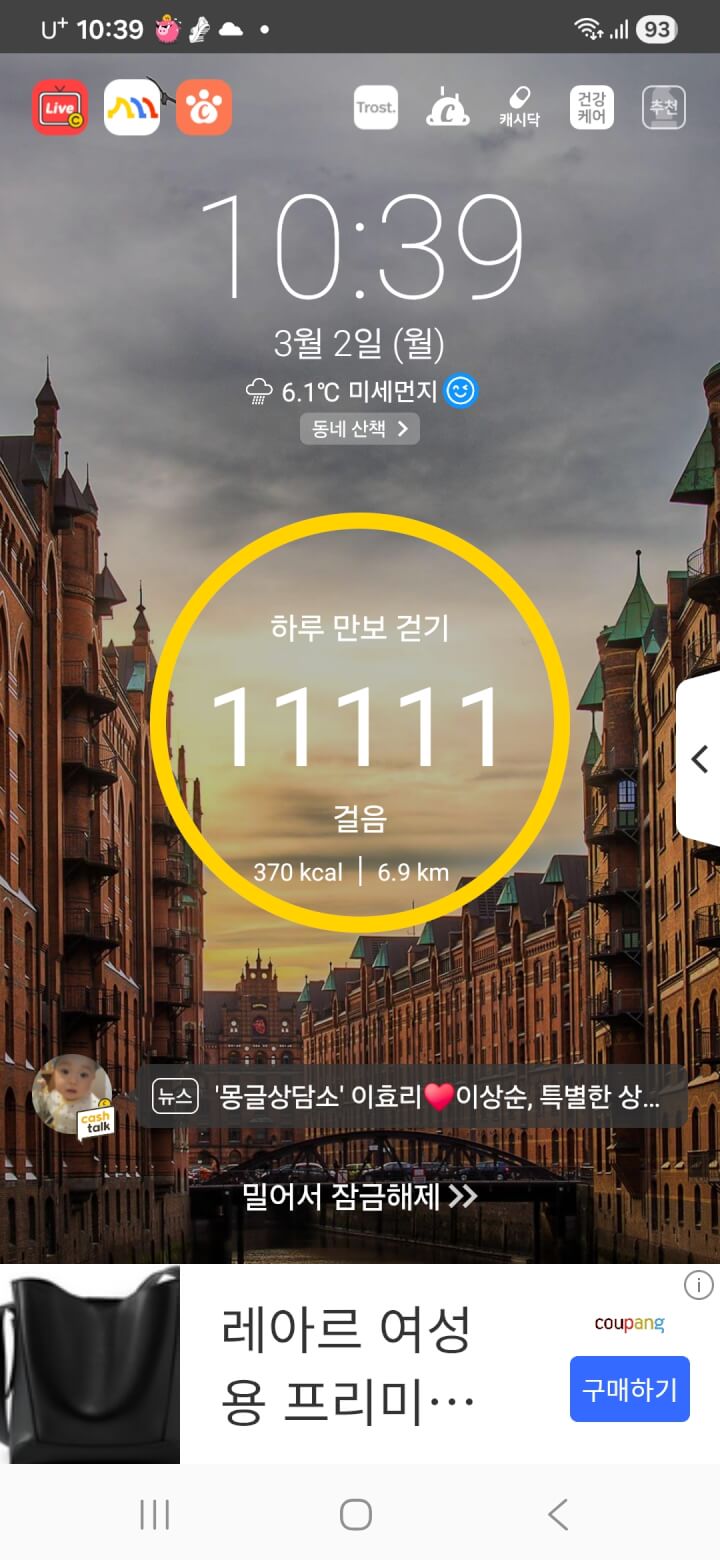Tap the 구매하기 button in Coupang ad
Viewport: 720px width, 1560px height.
[629, 1389]
